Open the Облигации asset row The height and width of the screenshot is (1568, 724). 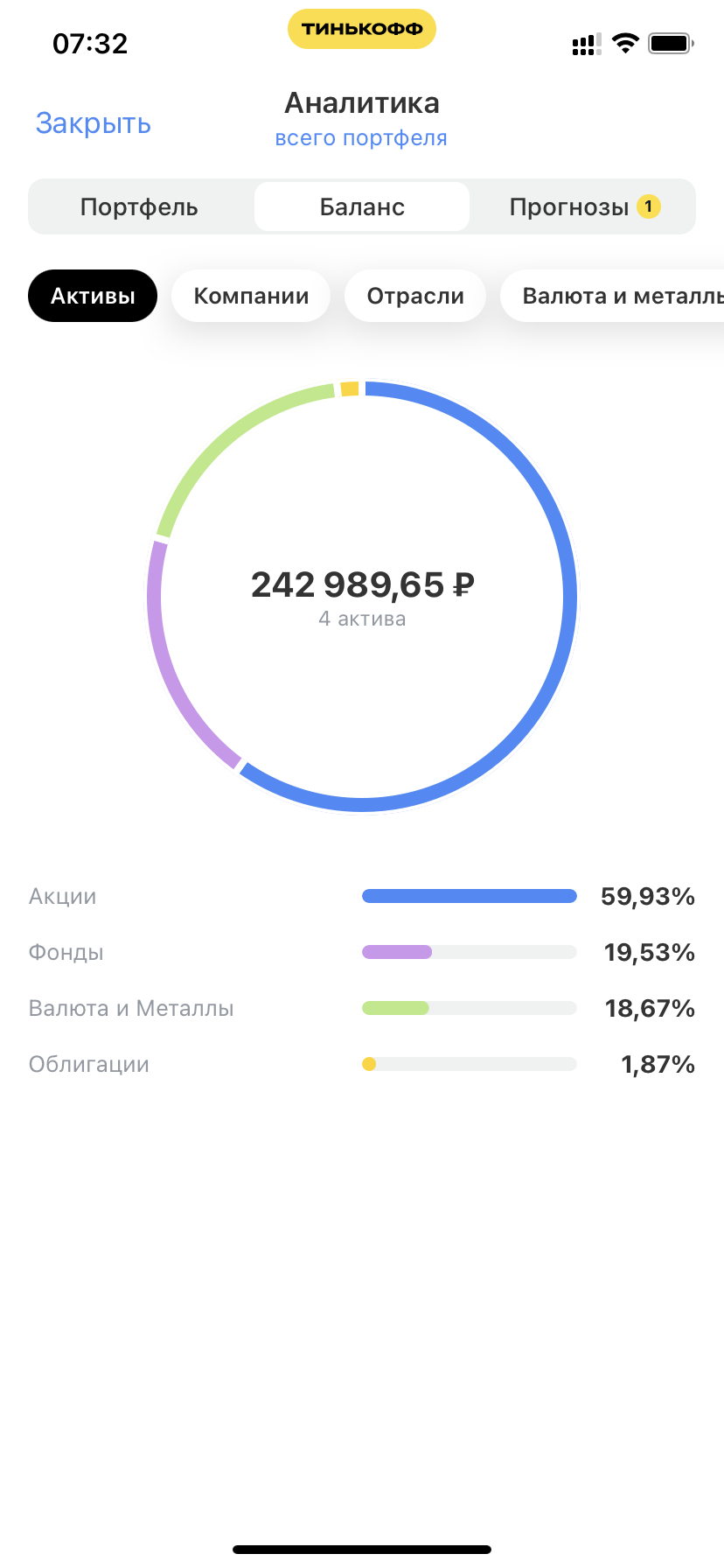[x=361, y=1064]
